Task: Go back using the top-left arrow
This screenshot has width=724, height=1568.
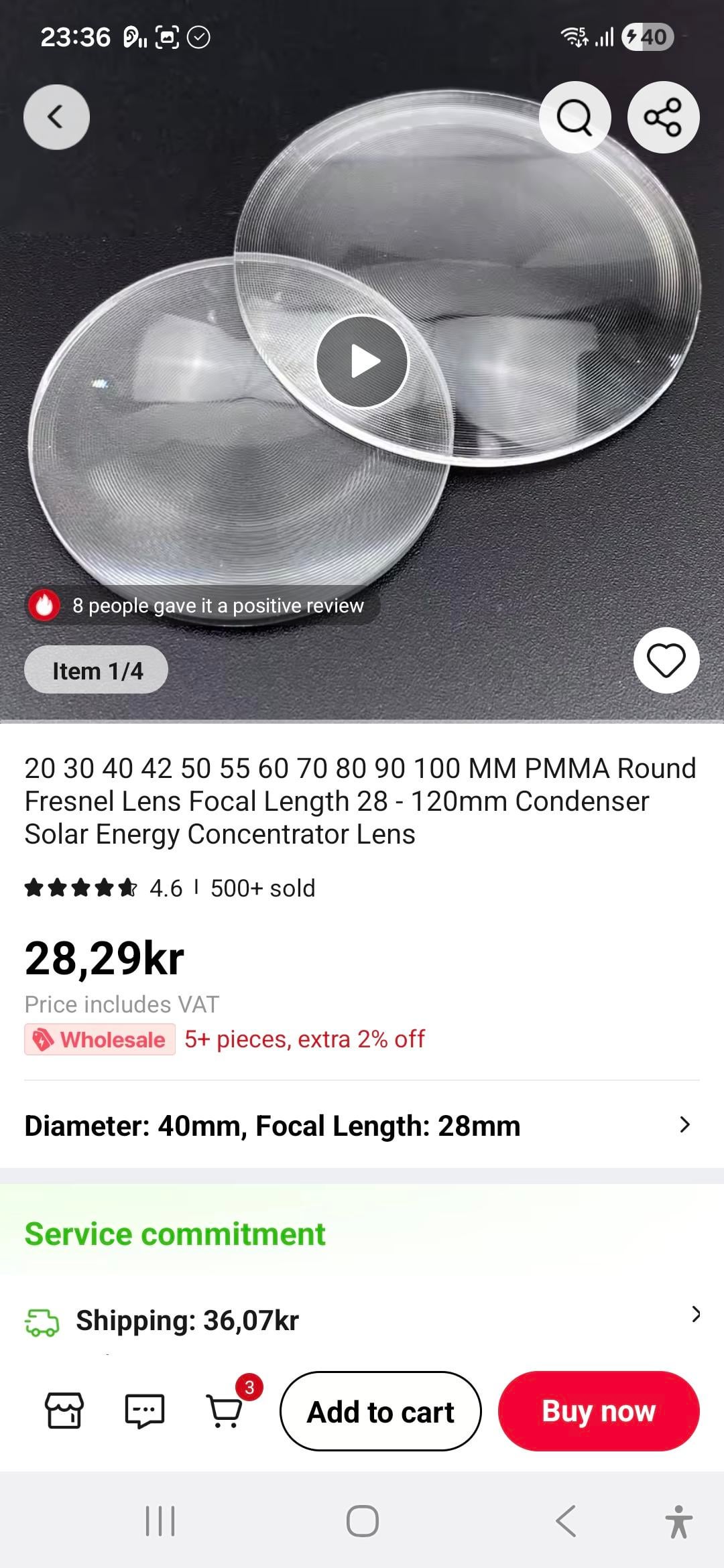Action: click(56, 117)
